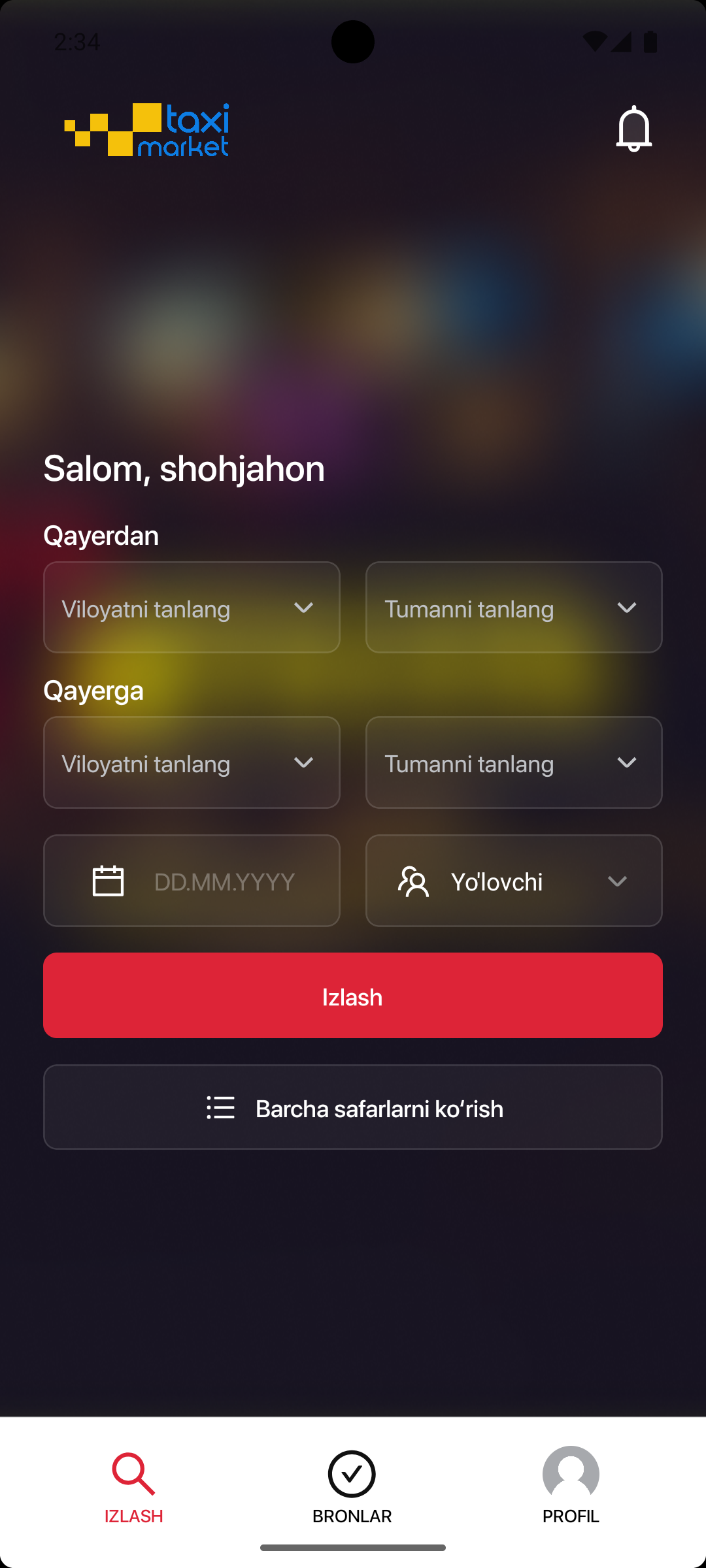
Task: Tap the DD.MM.YYYY date field
Action: [192, 881]
